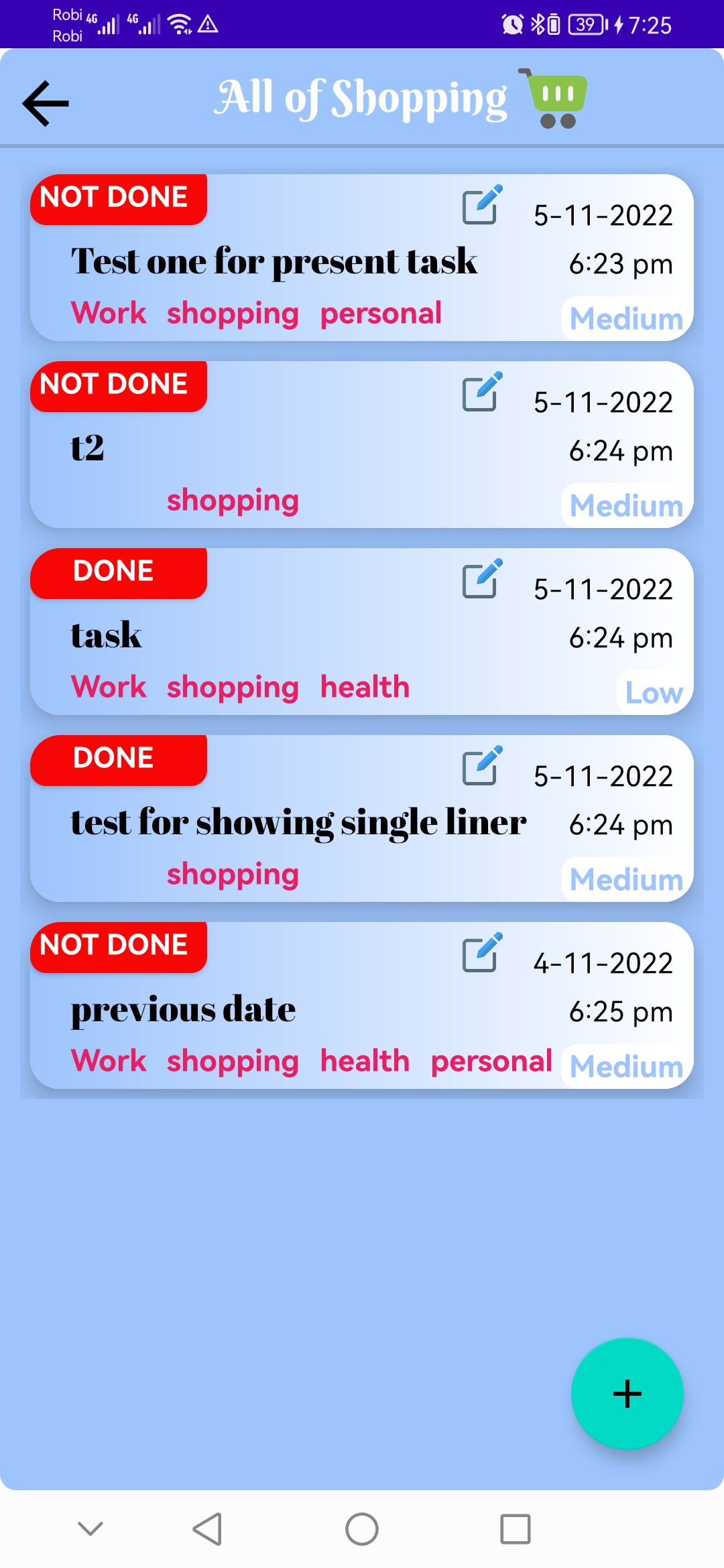The height and width of the screenshot is (1568, 724).
Task: Edit the task named 'task'
Action: [x=482, y=578]
